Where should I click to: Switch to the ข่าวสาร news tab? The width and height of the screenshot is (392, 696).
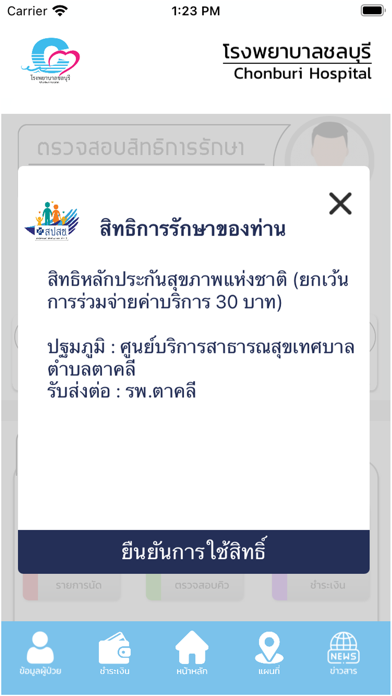click(x=343, y=654)
